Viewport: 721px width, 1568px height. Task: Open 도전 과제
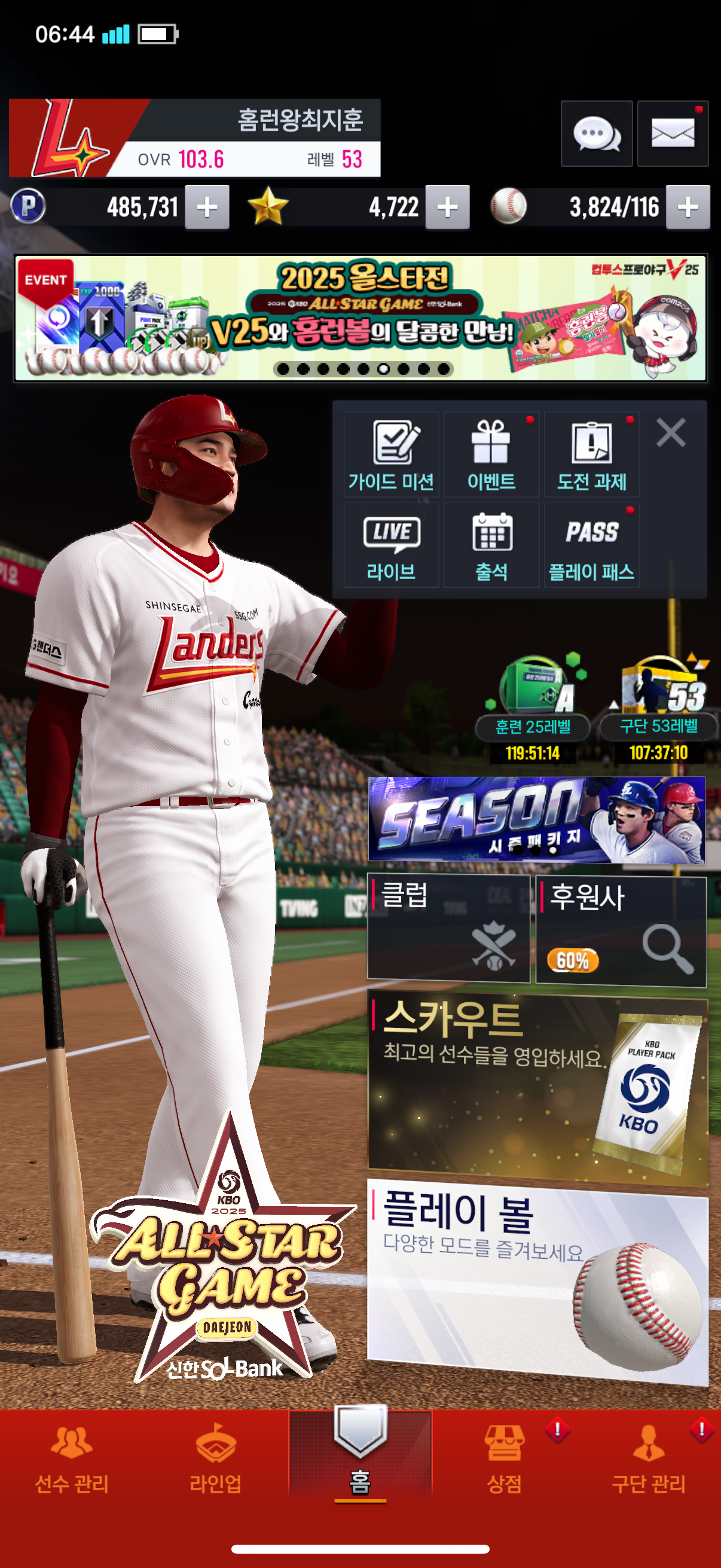pos(591,454)
